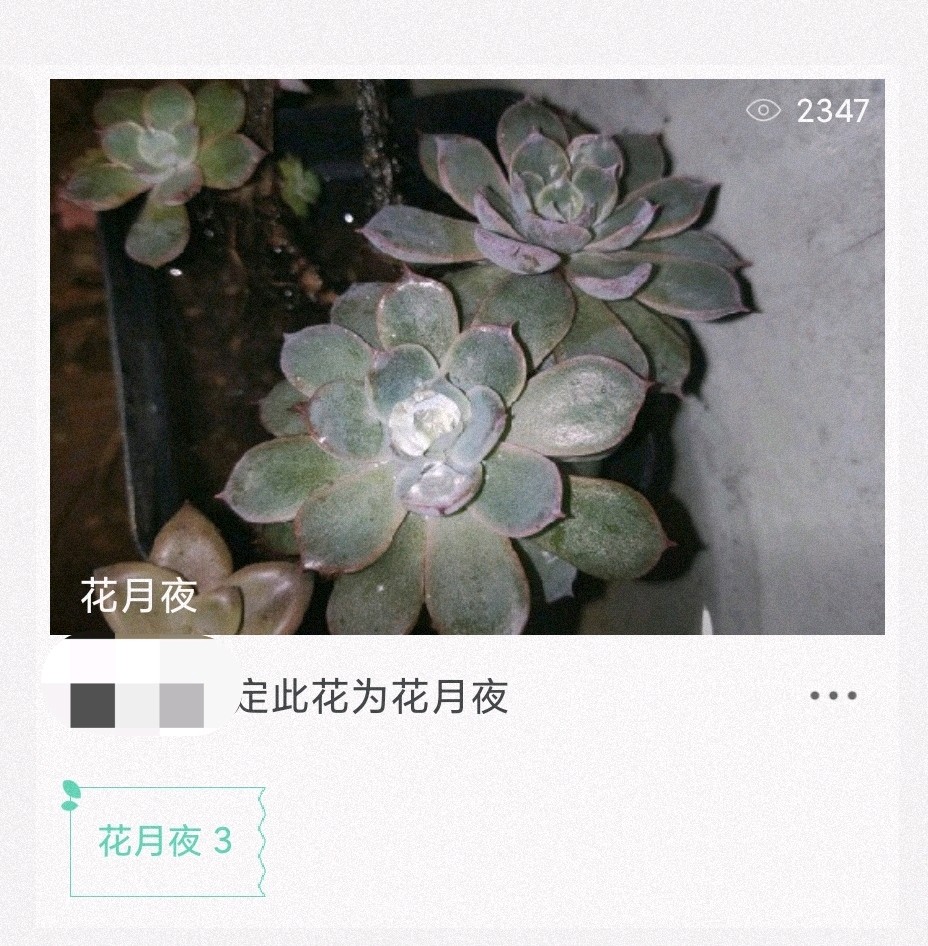
Task: View the poster's blurred profile avatar
Action: (x=138, y=688)
